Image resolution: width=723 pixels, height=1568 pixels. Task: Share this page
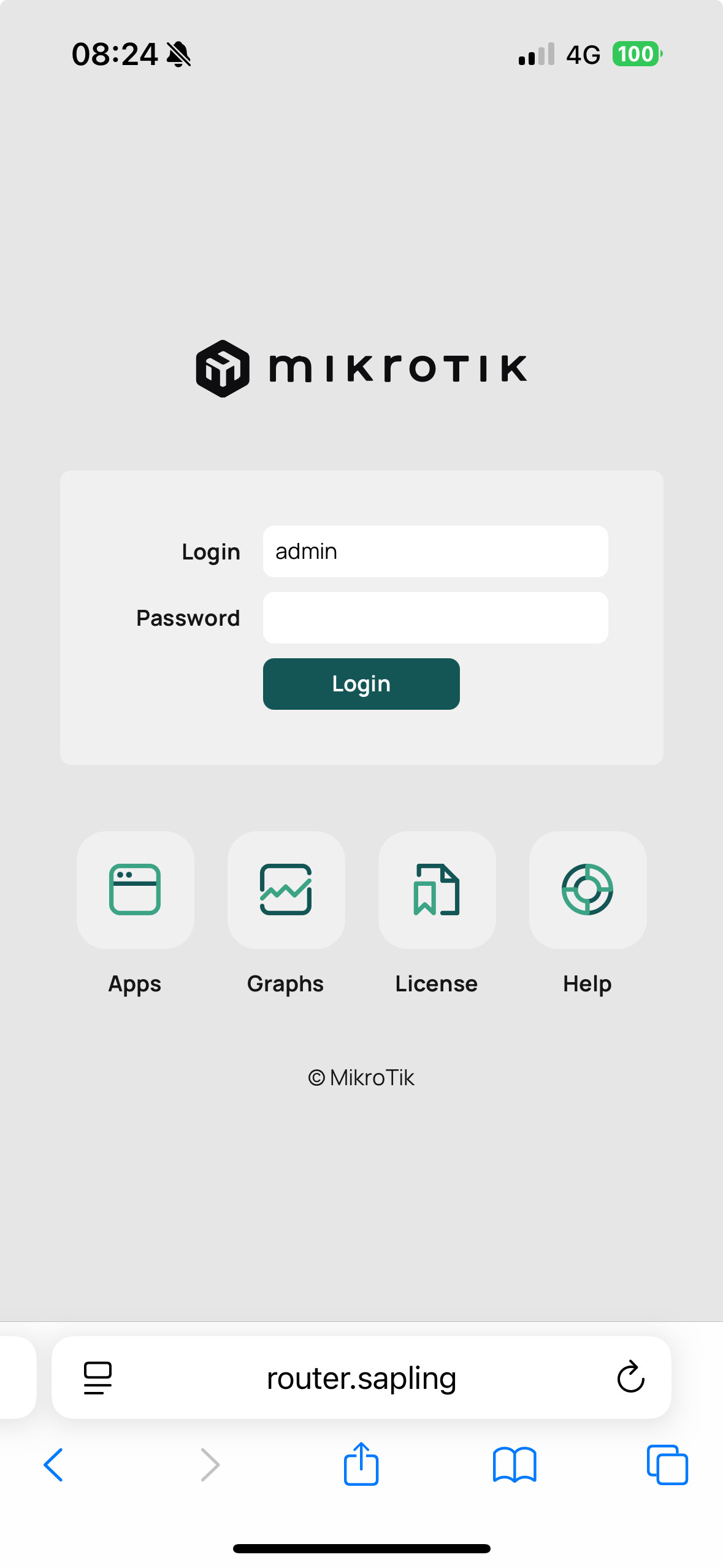(x=361, y=1464)
